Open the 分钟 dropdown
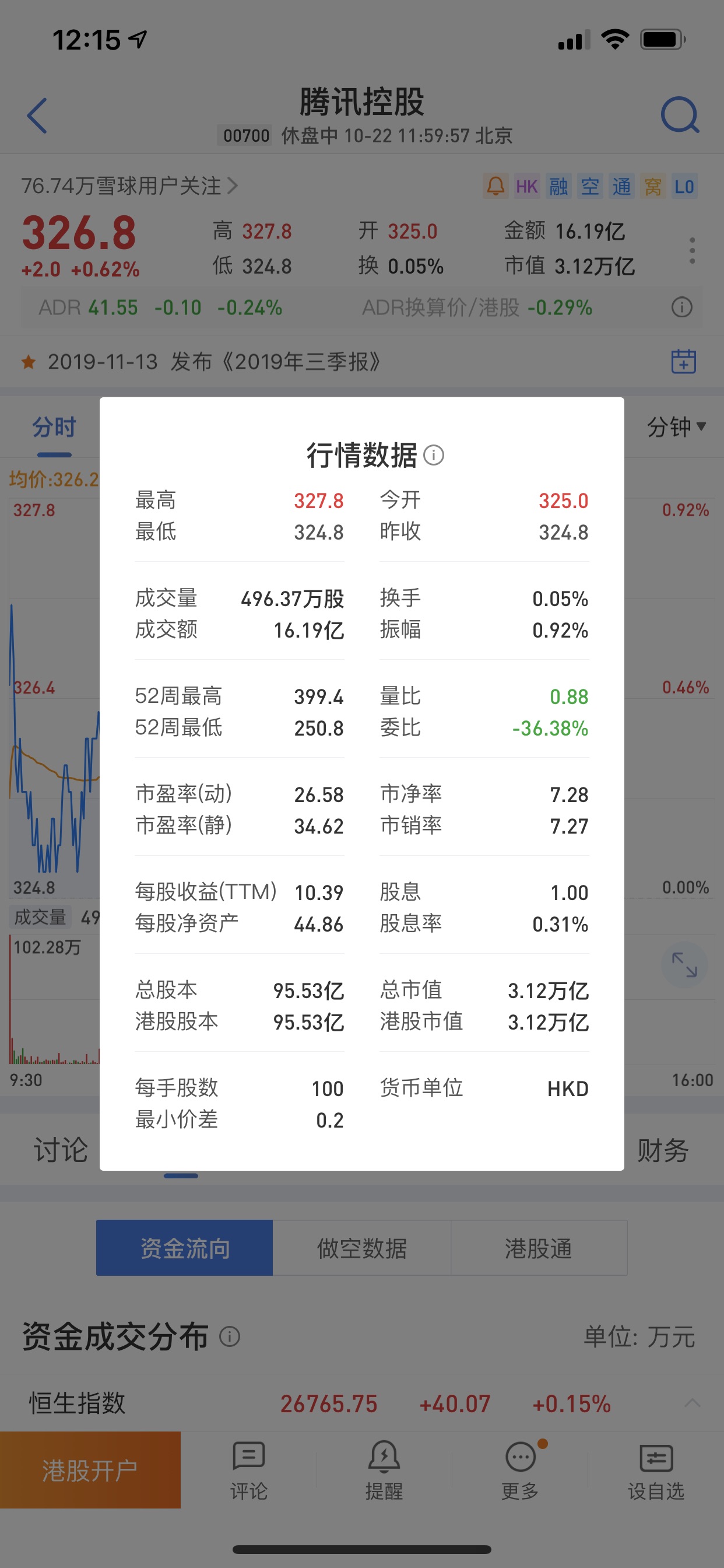The image size is (724, 1568). coord(676,426)
